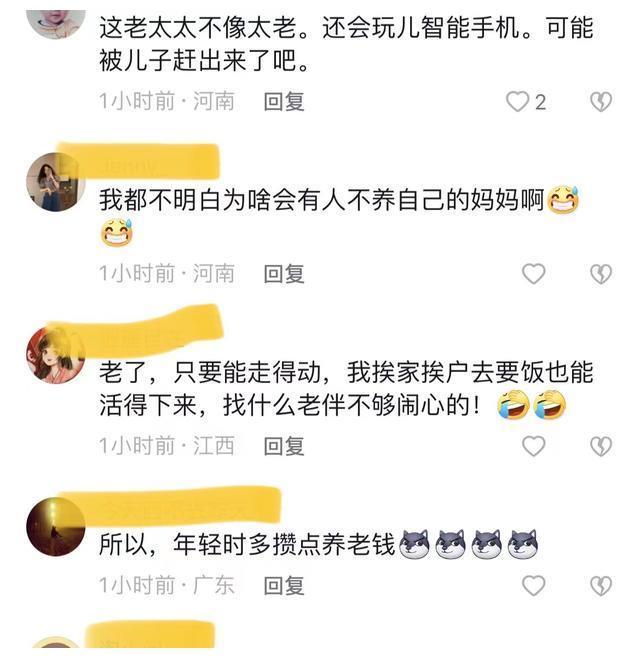The width and height of the screenshot is (640, 658).
Task: Like the comment about 这老太太不像太老
Action: (518, 102)
